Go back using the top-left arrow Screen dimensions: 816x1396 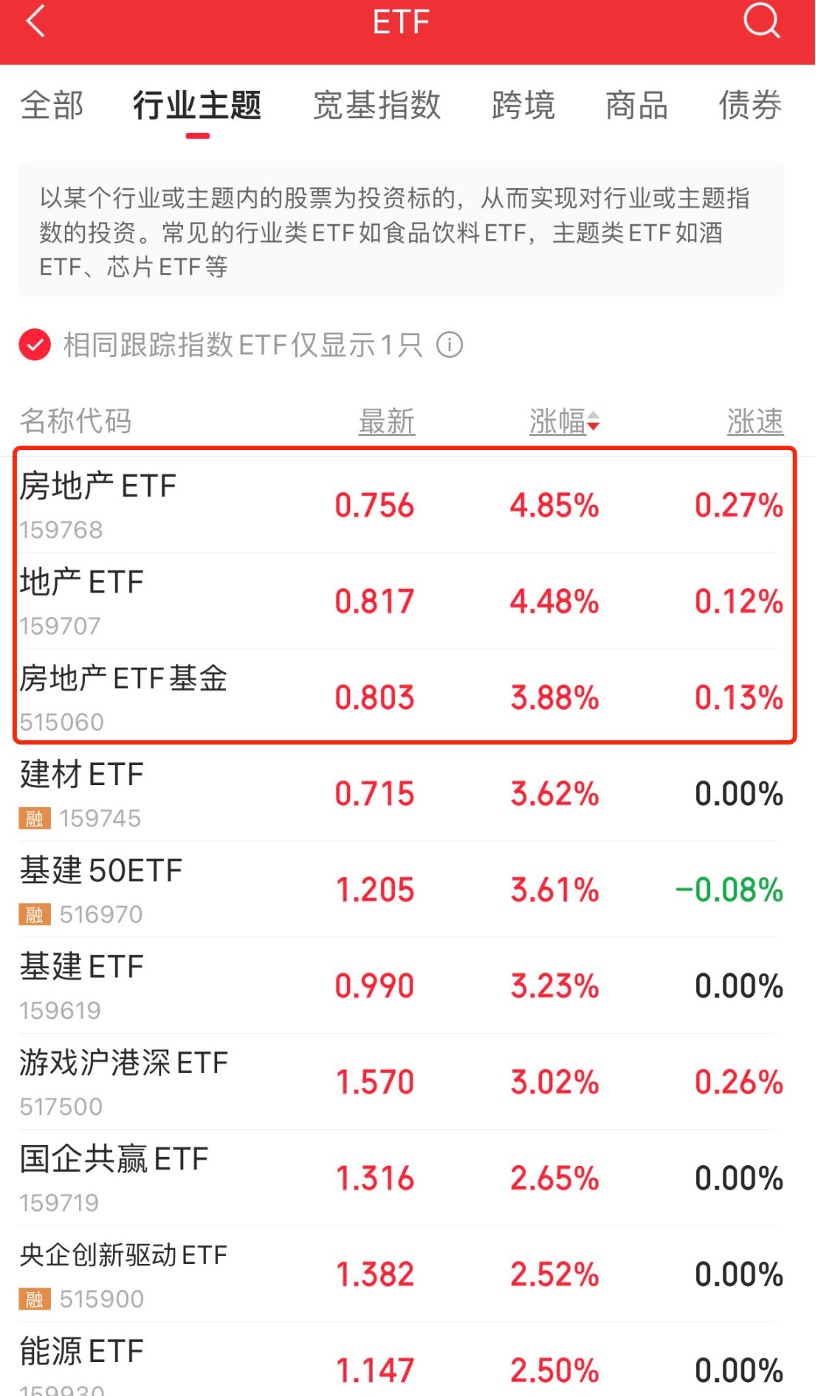[x=36, y=21]
